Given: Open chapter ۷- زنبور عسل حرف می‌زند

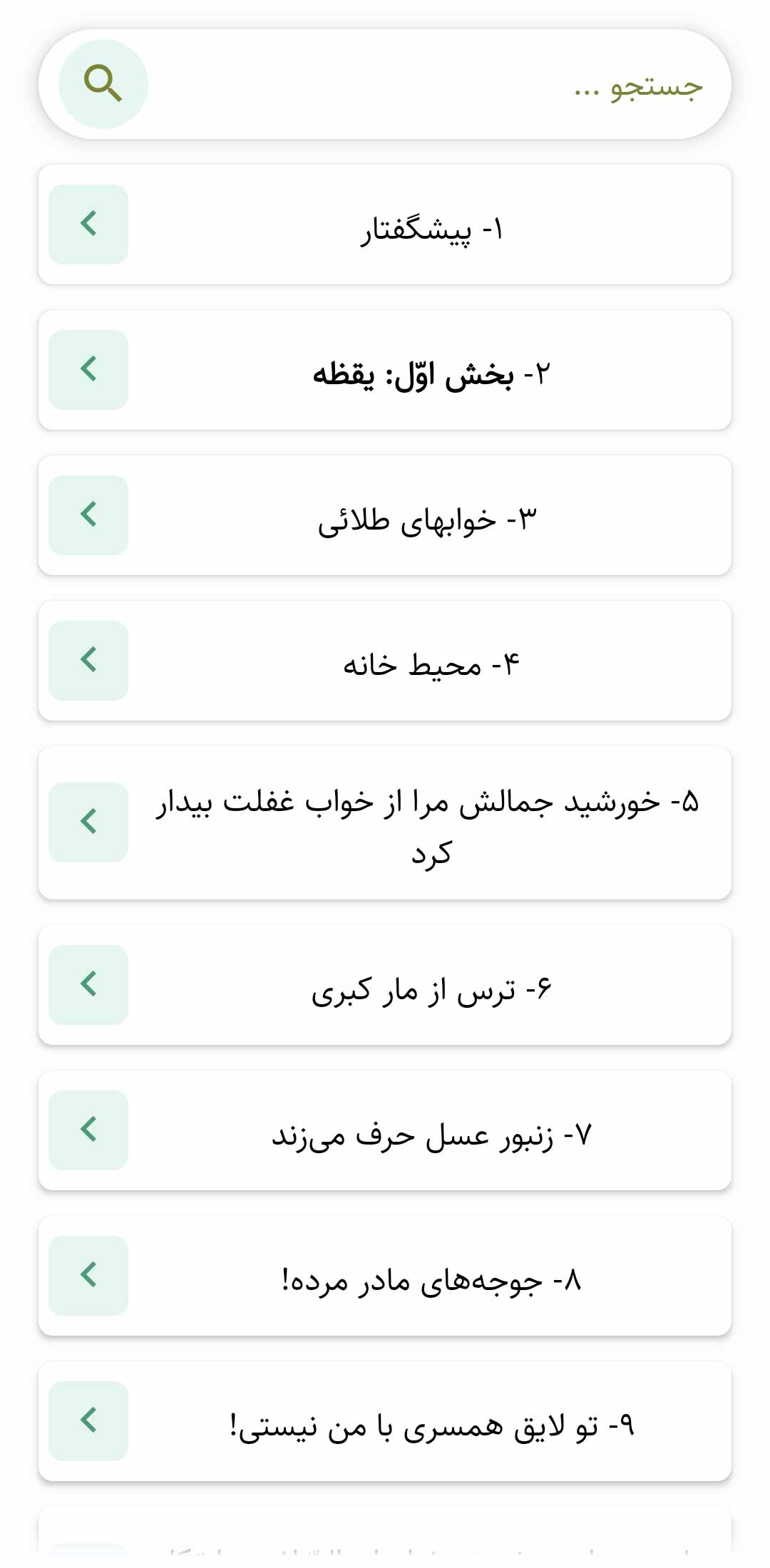Looking at the screenshot, I should coord(385,1130).
